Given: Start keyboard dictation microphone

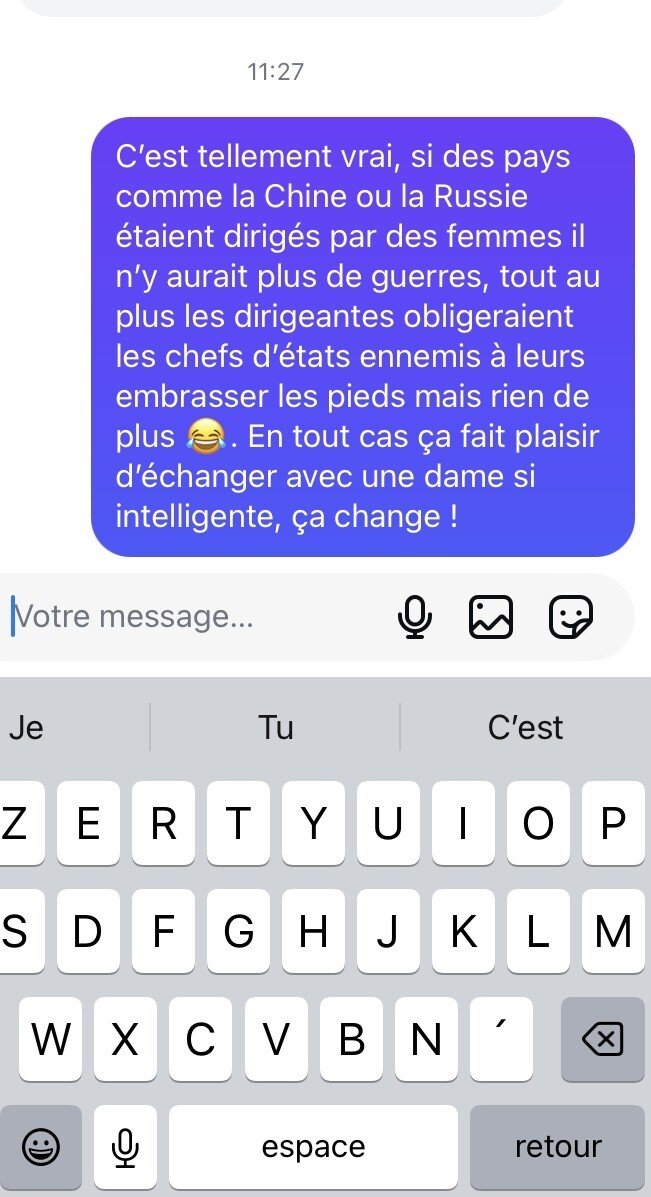Looking at the screenshot, I should pos(125,1147).
